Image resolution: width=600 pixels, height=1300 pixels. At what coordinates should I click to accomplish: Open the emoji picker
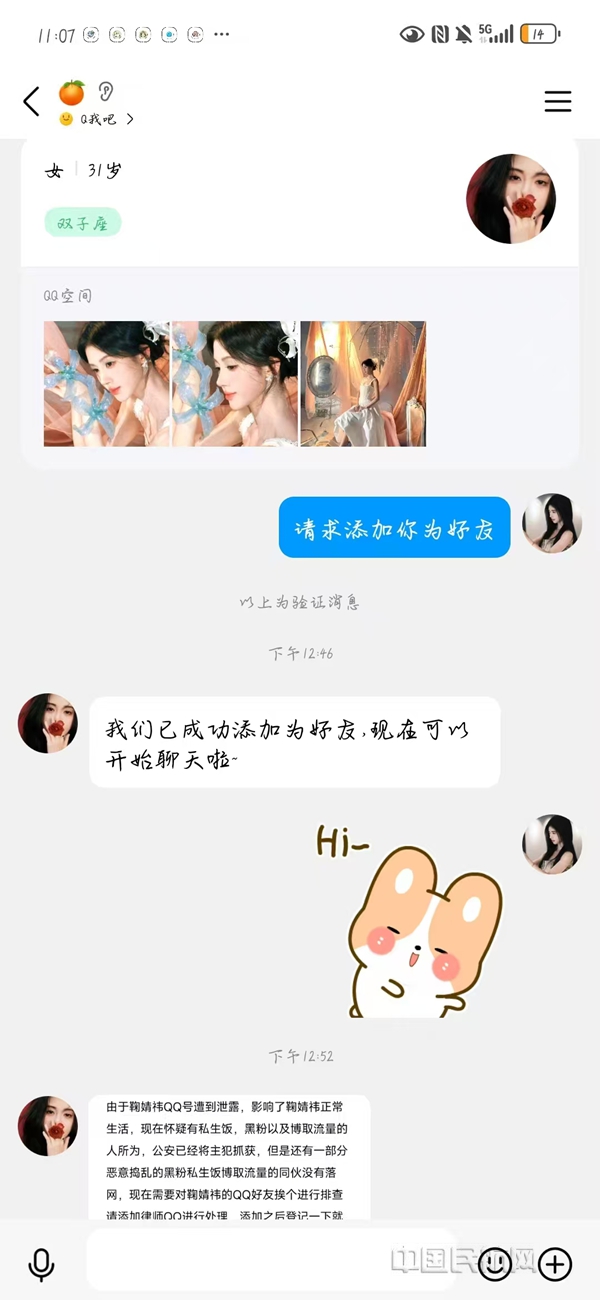[494, 1264]
